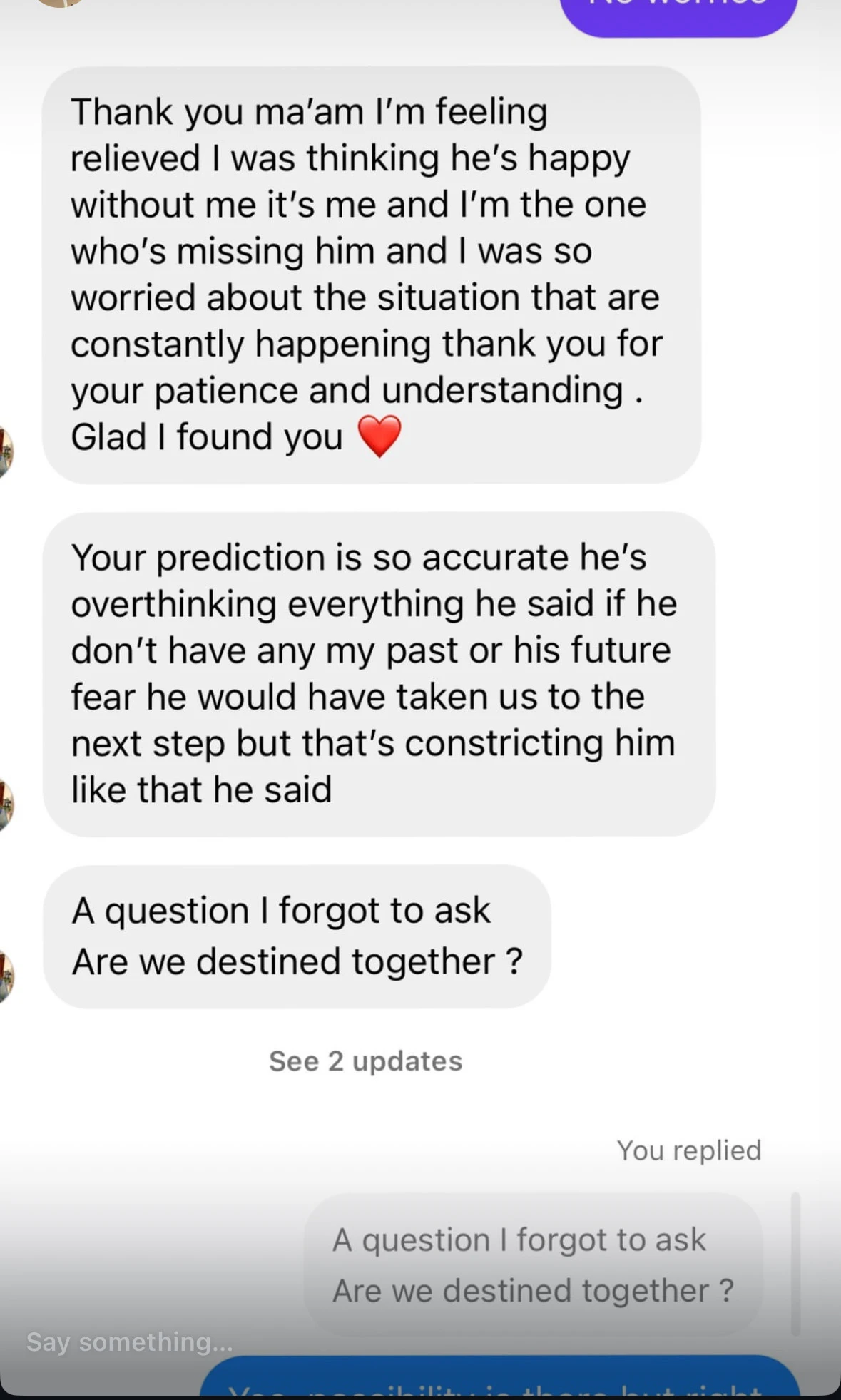
Task: Tap the Say something input field
Action: tap(130, 1342)
